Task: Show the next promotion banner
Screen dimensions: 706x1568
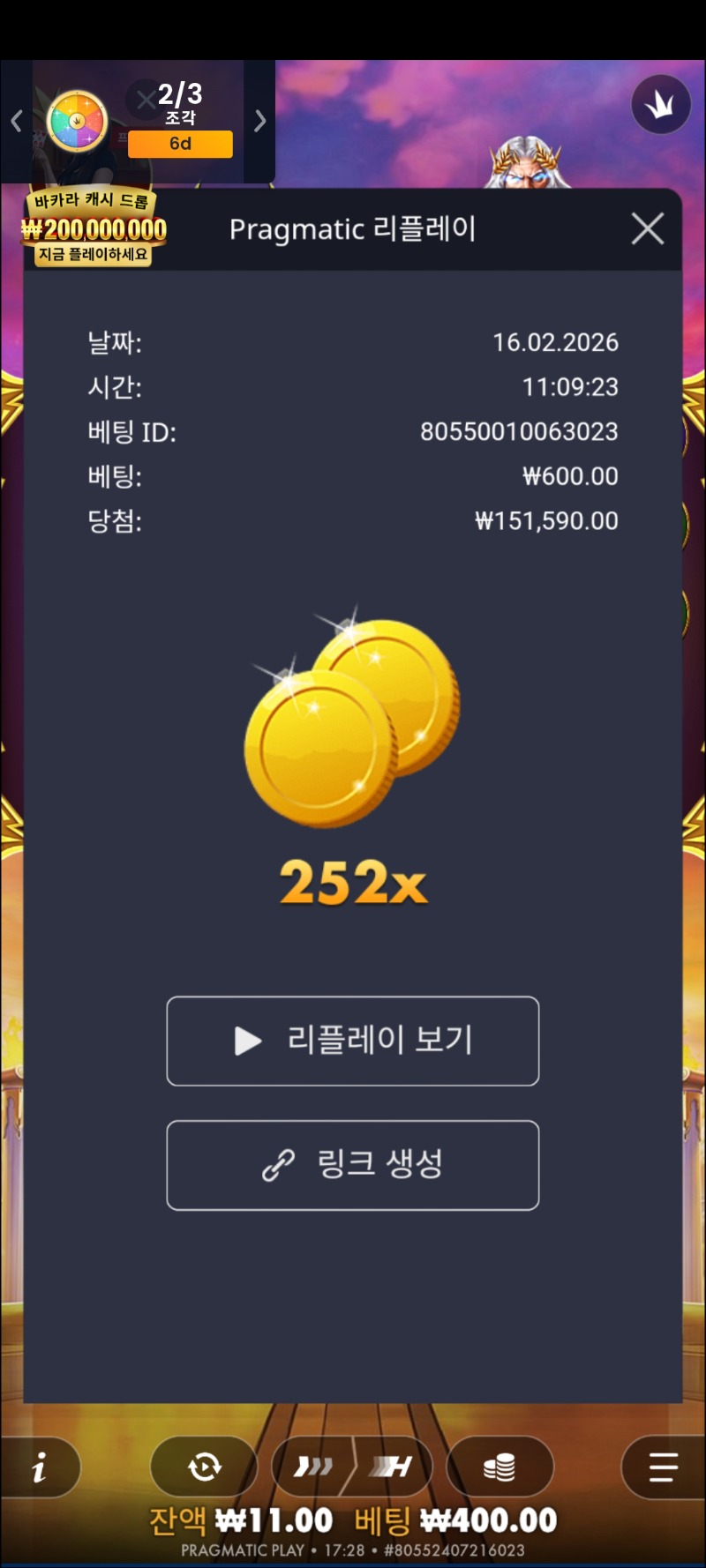Action: (x=259, y=121)
